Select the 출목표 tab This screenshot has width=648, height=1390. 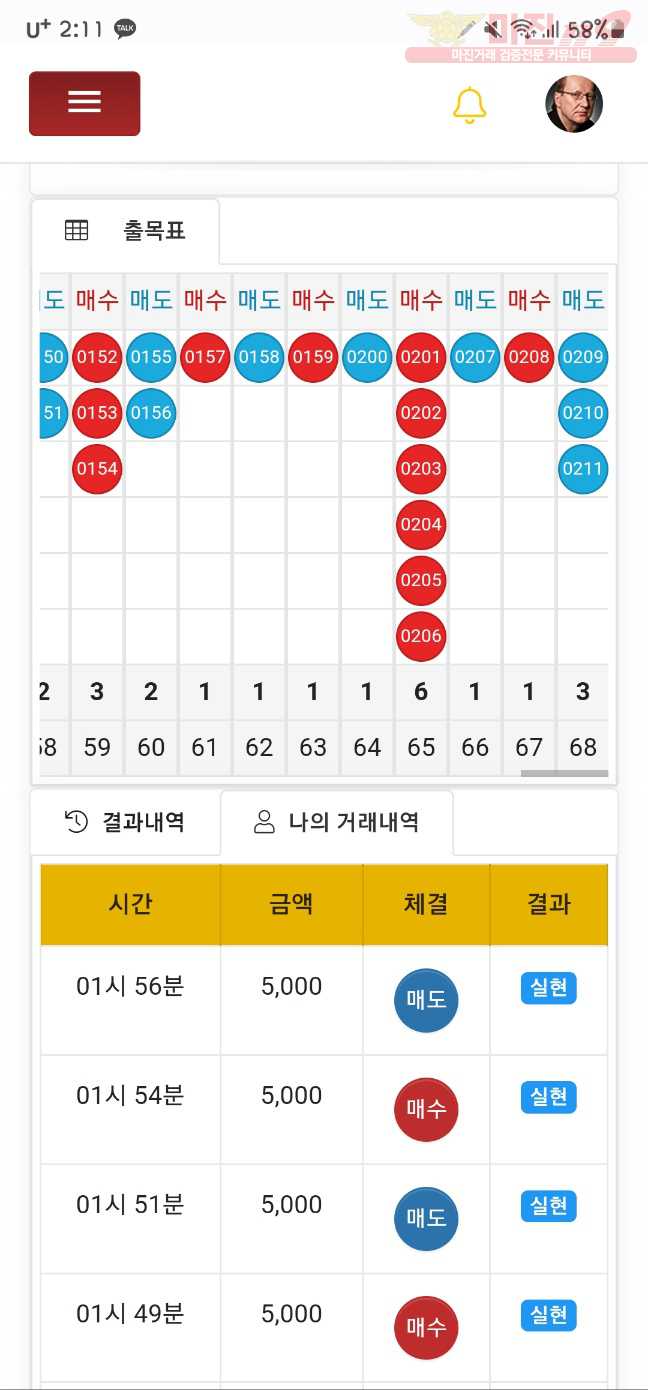(x=125, y=231)
